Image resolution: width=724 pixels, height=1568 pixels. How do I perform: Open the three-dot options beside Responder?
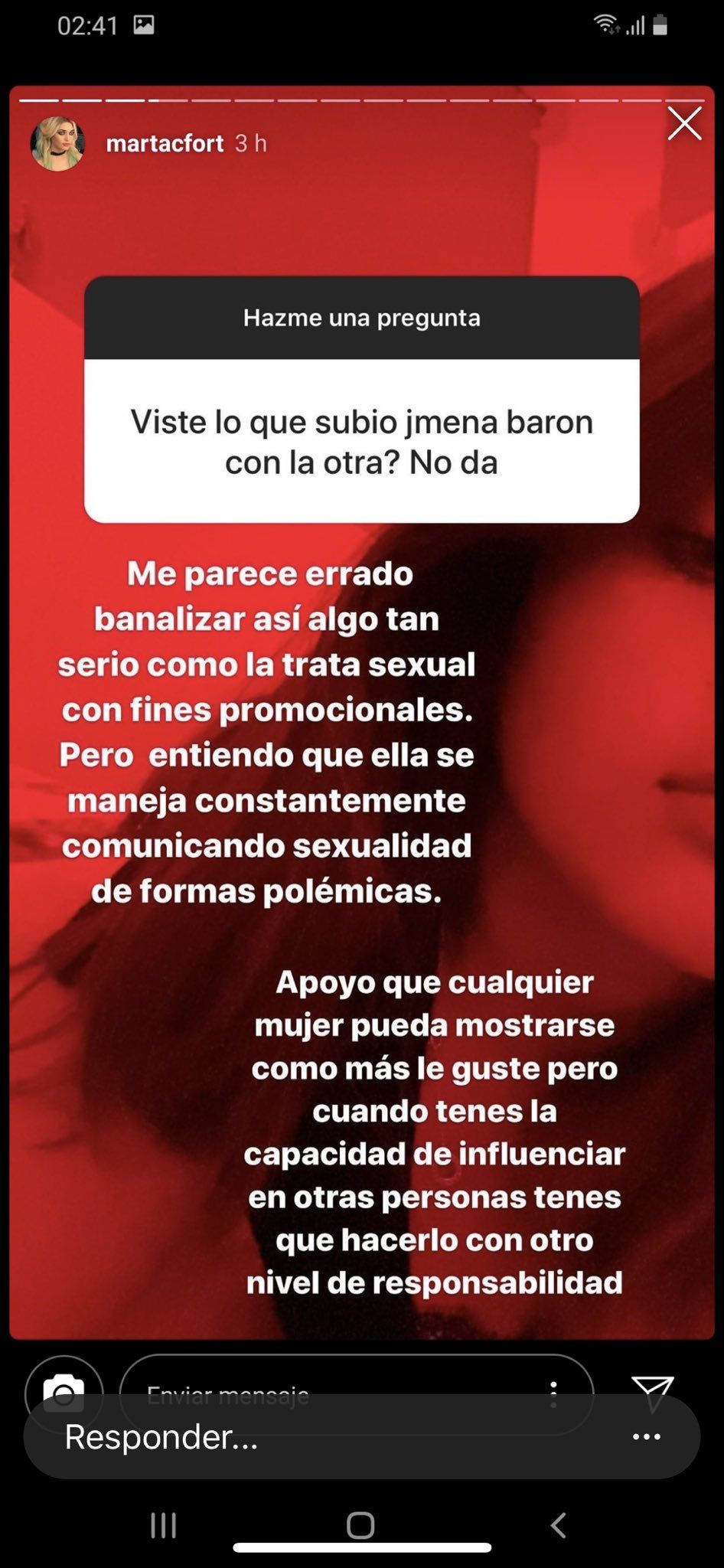[647, 1437]
